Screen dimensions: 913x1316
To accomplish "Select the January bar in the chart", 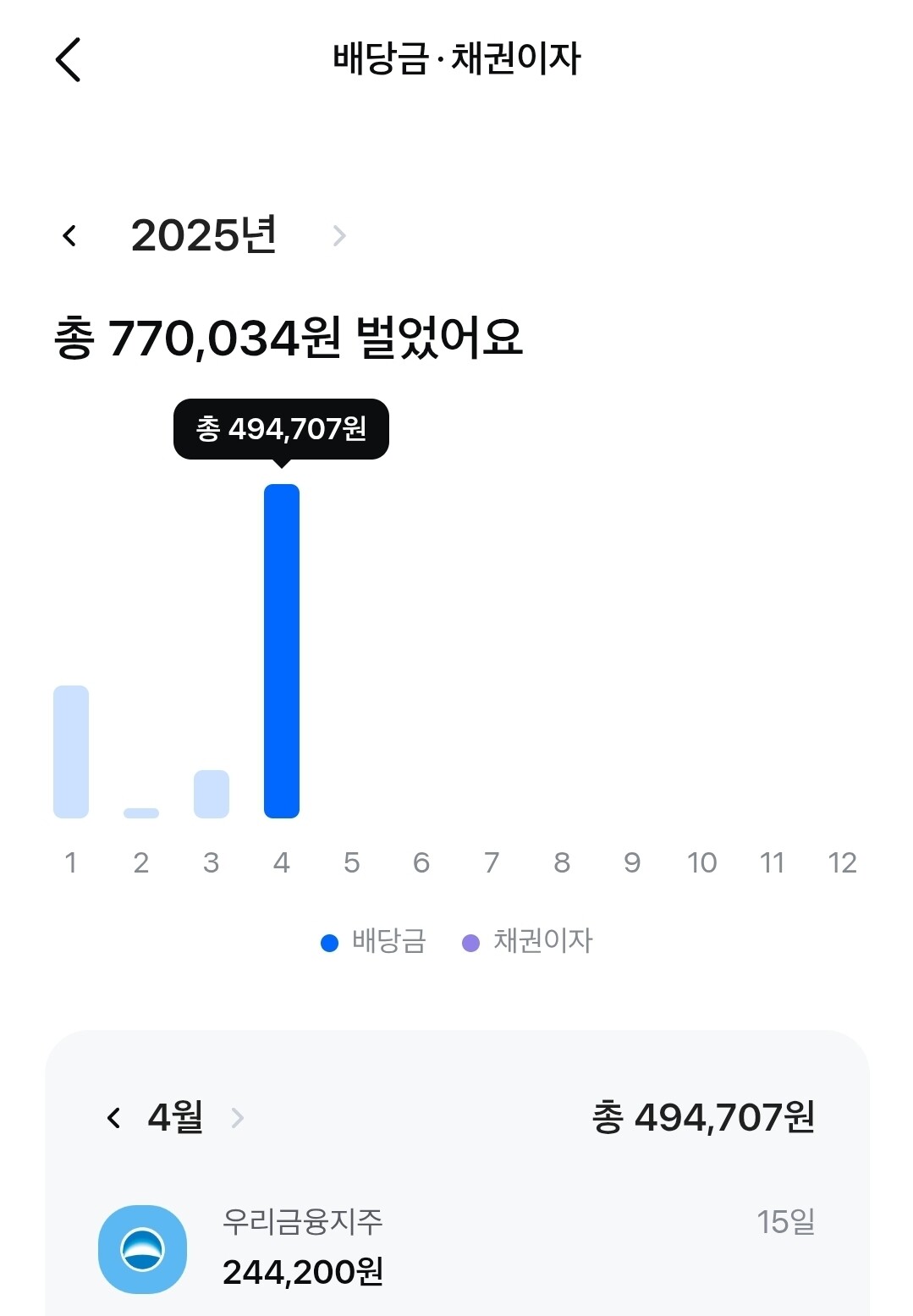I will pos(71,752).
